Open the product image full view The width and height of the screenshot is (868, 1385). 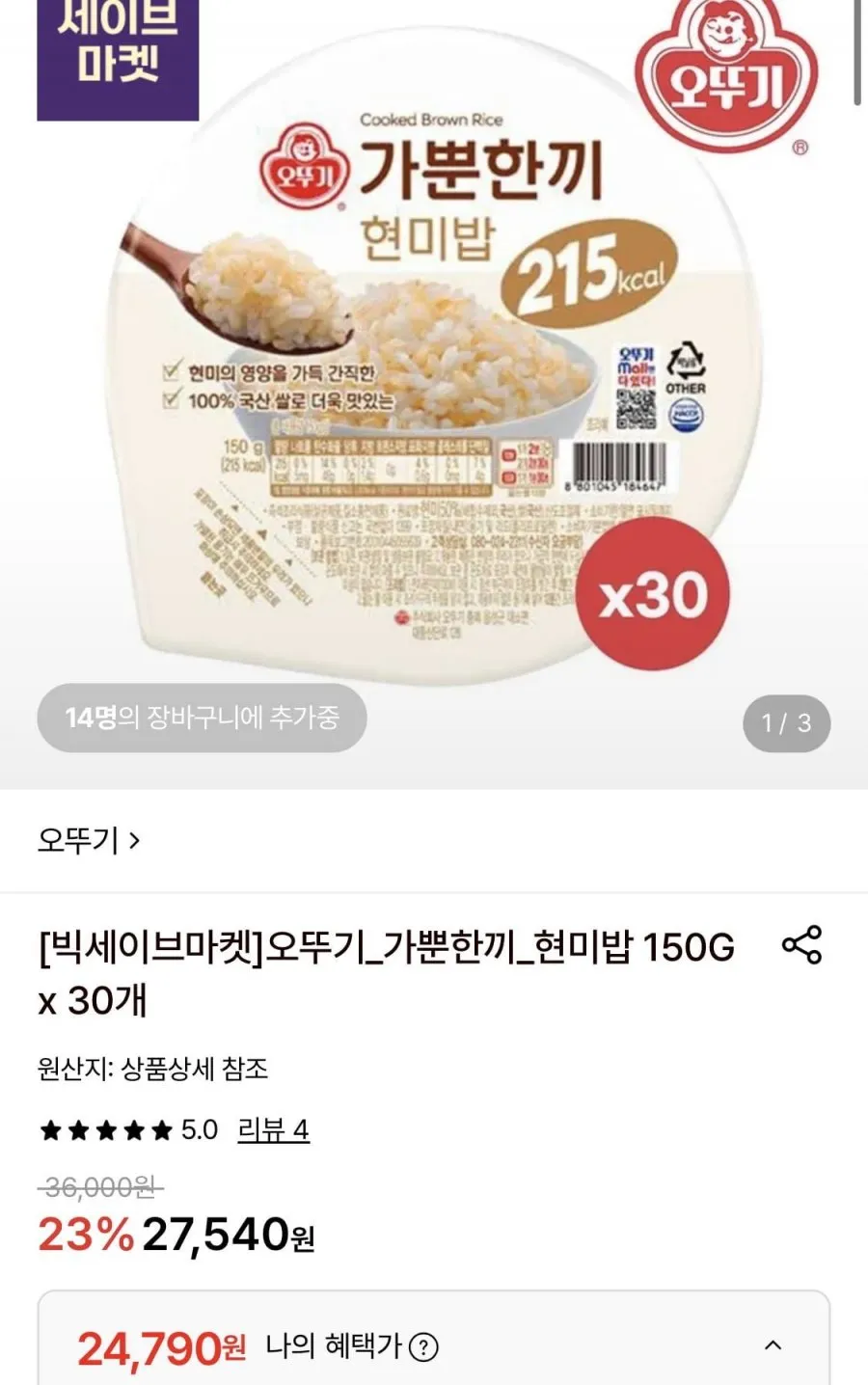click(434, 386)
